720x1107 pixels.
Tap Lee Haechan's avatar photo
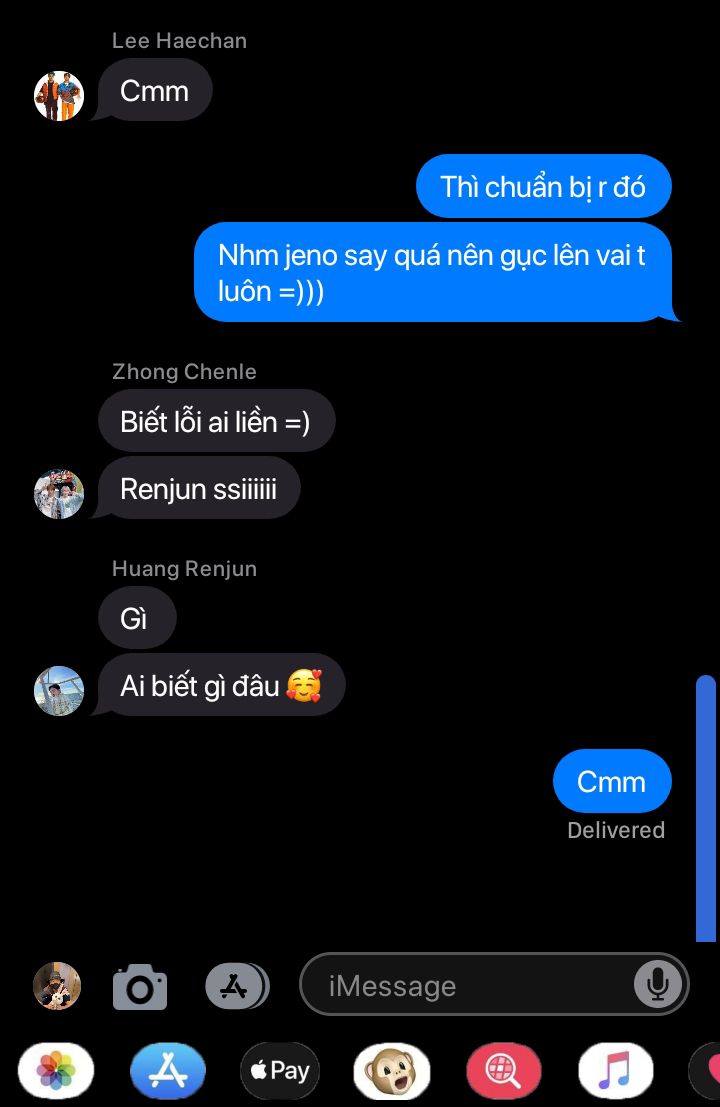click(x=59, y=96)
